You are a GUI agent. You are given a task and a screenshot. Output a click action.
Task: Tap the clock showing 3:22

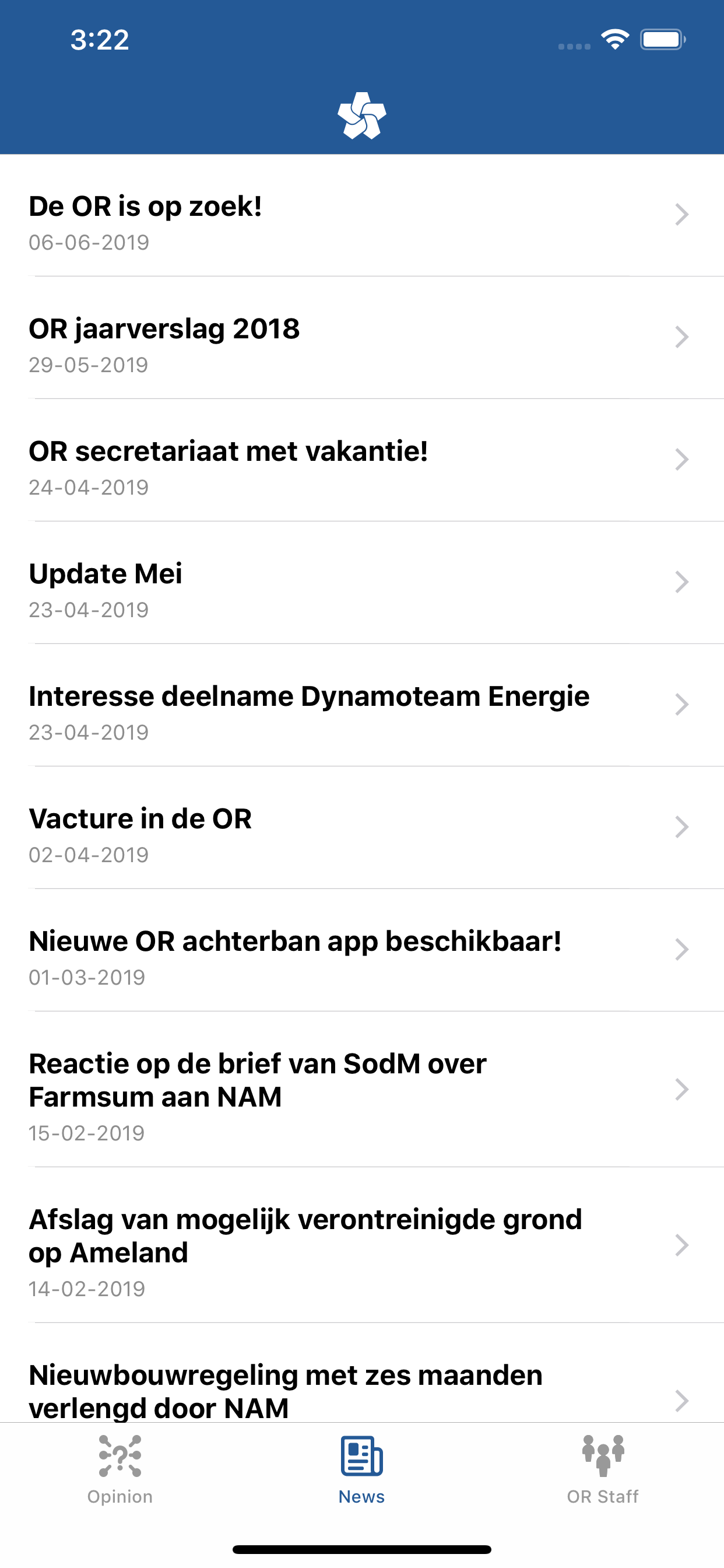(x=100, y=40)
